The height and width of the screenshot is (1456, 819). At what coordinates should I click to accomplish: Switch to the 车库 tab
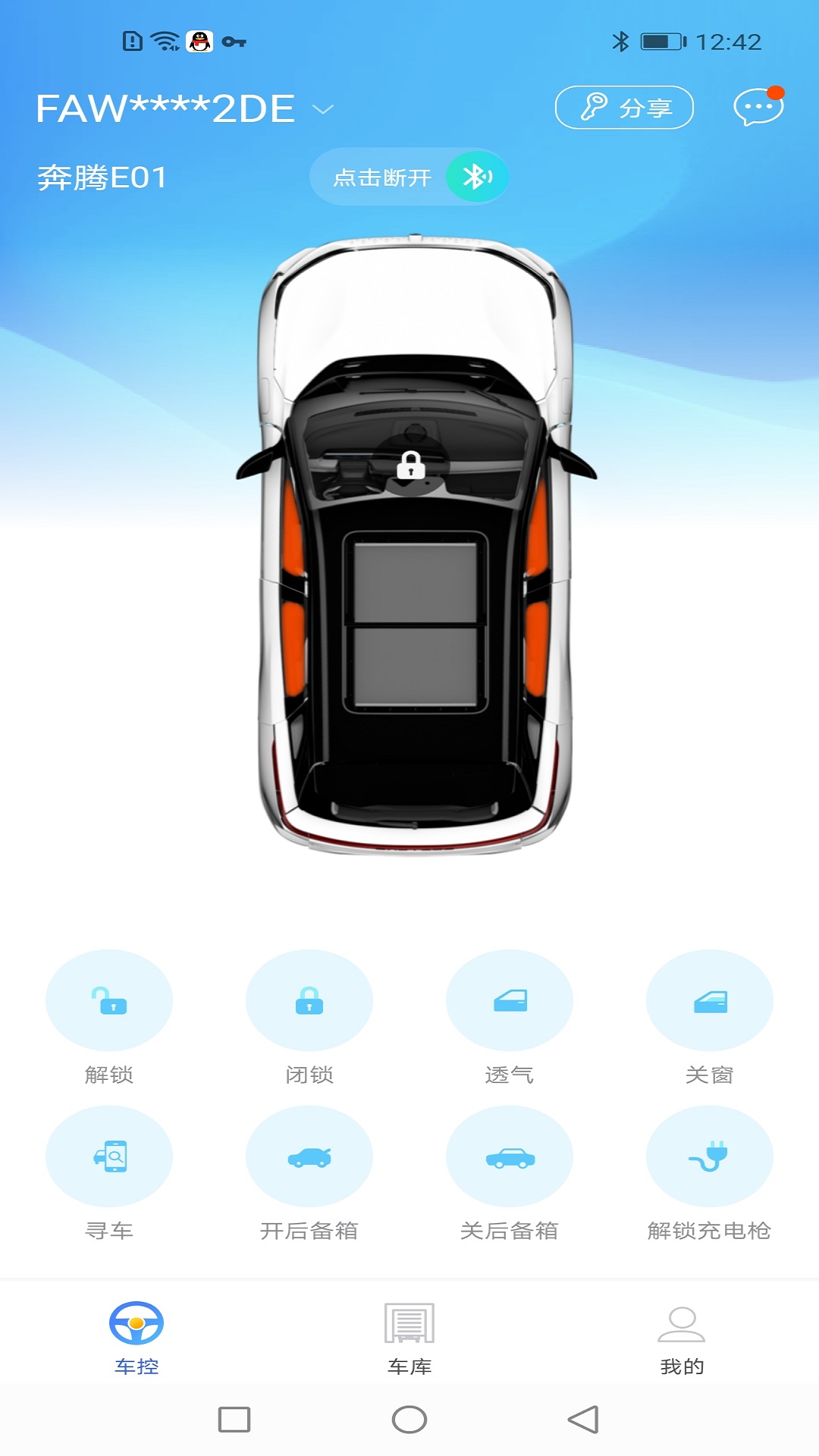409,1338
